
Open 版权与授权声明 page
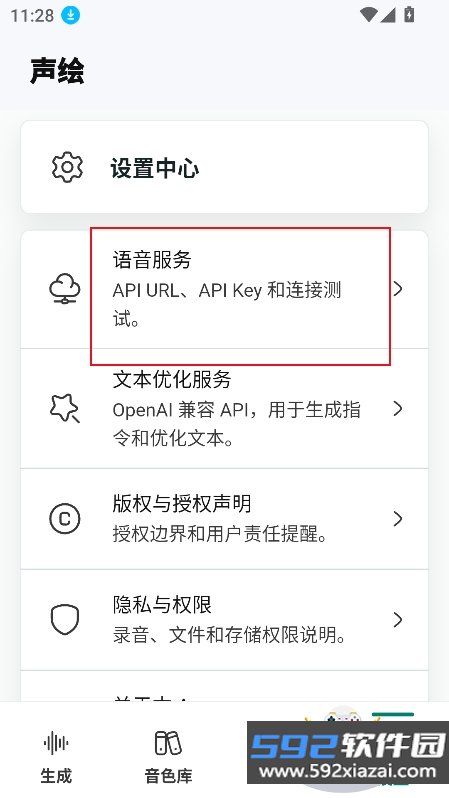(224, 519)
